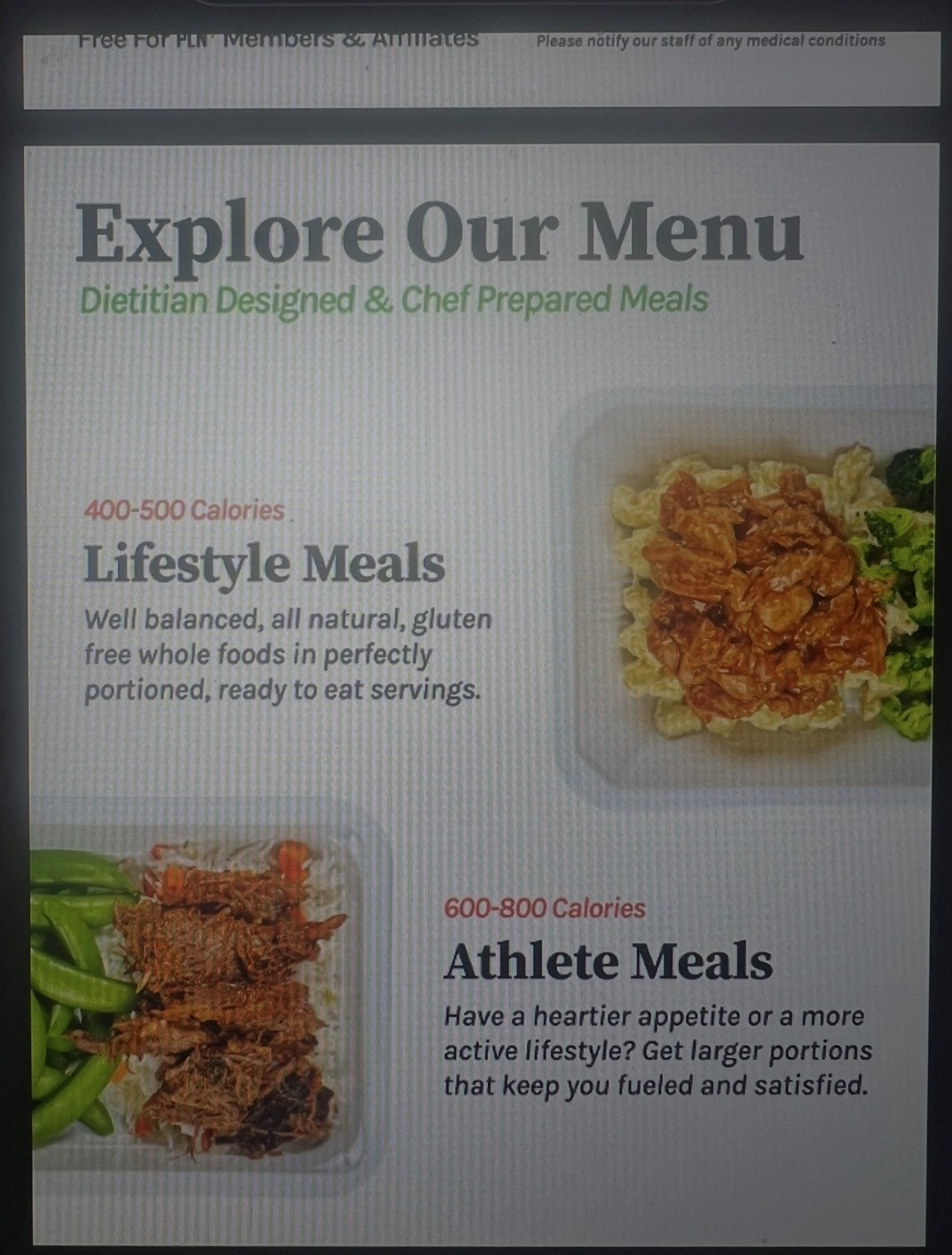View the Athlete Meals category
The width and height of the screenshot is (952, 1255).
(608, 962)
